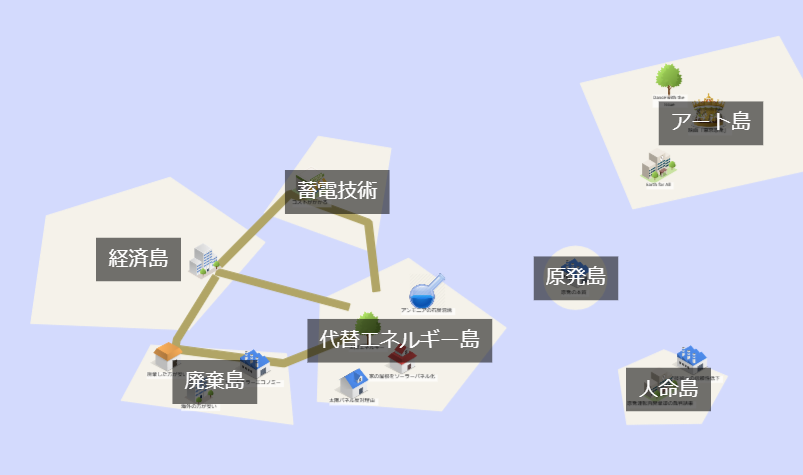Image resolution: width=803 pixels, height=475 pixels.
Task: Tap the blue flask icon
Action: click(x=426, y=293)
